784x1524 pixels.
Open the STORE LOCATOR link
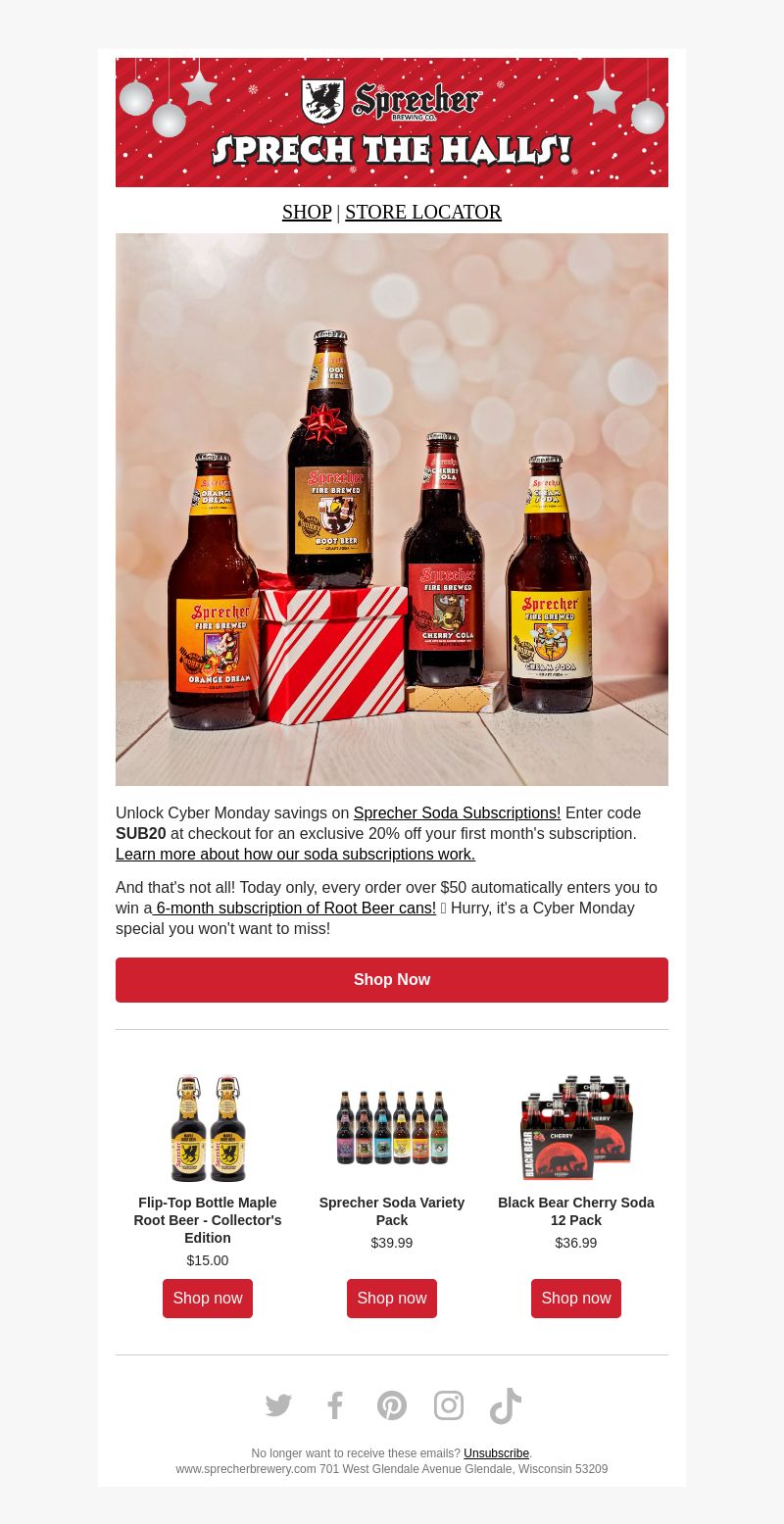coord(423,212)
